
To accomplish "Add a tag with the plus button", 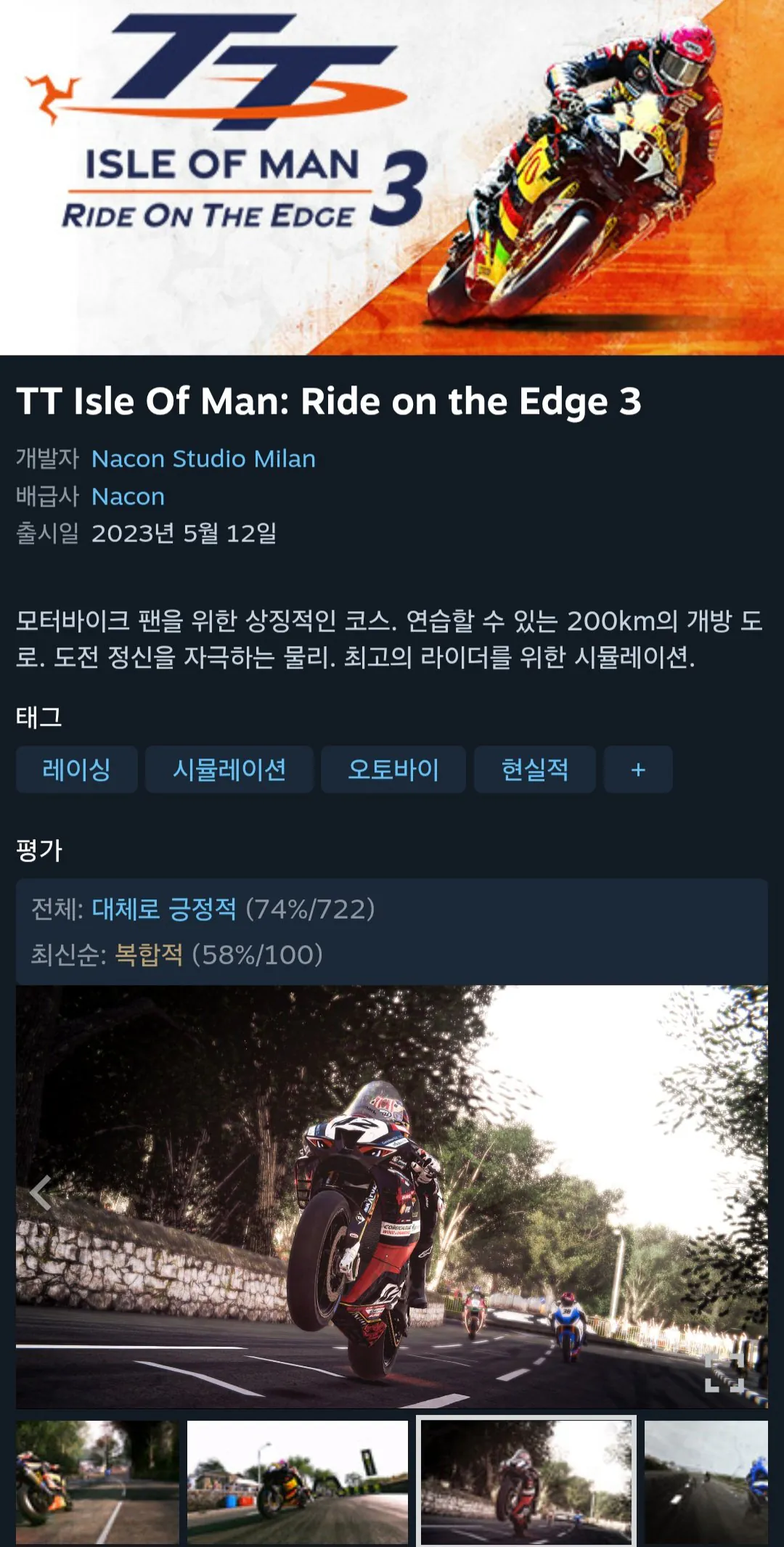I will click(638, 770).
